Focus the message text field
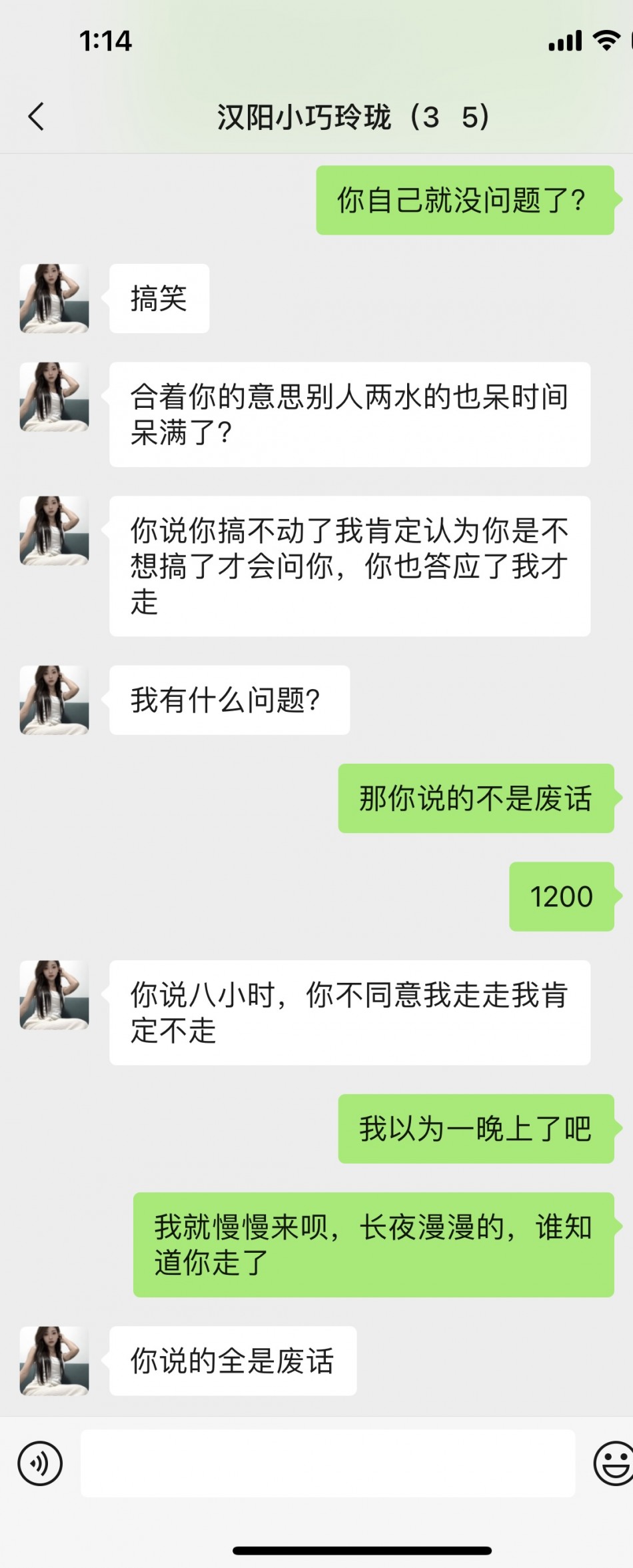Image resolution: width=633 pixels, height=1568 pixels. pos(327,1463)
